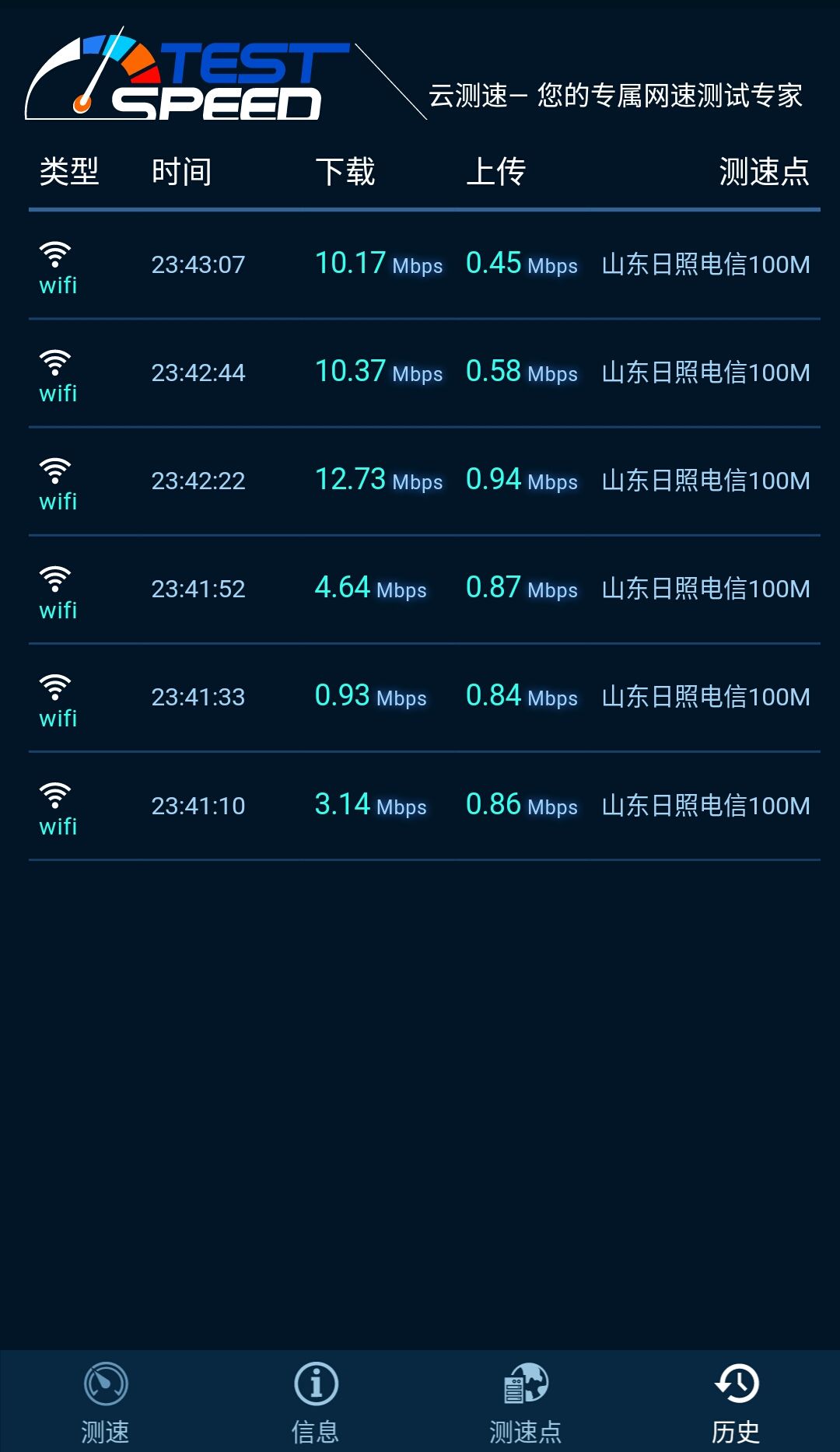Sort by the 下载 column header

[346, 173]
